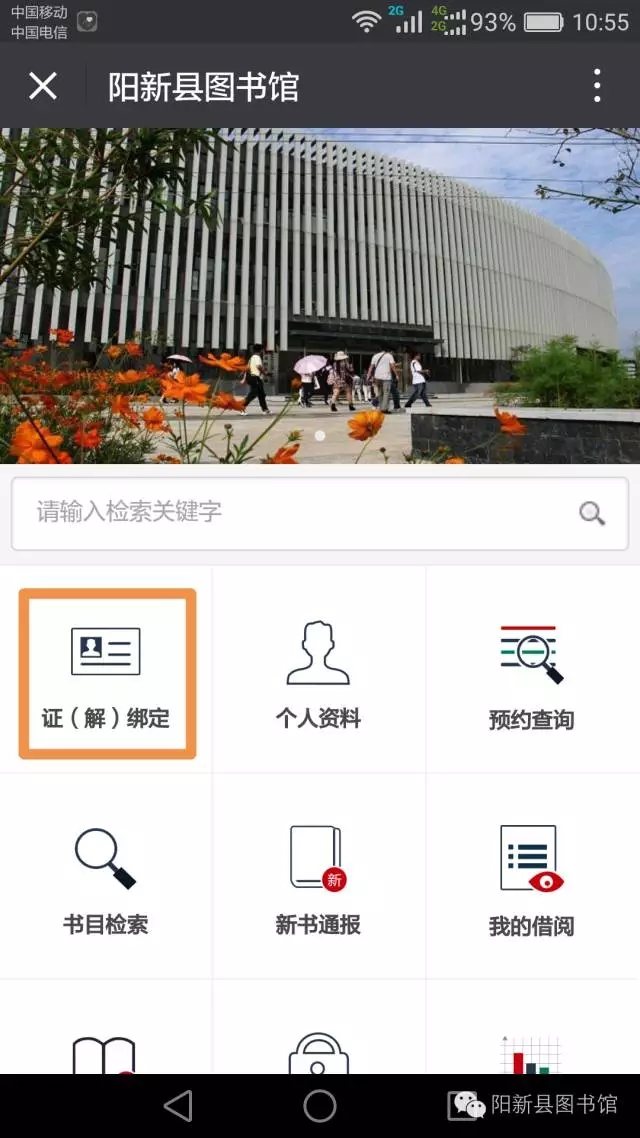Tap the library building banner image
The image size is (640, 1138).
pos(320,295)
